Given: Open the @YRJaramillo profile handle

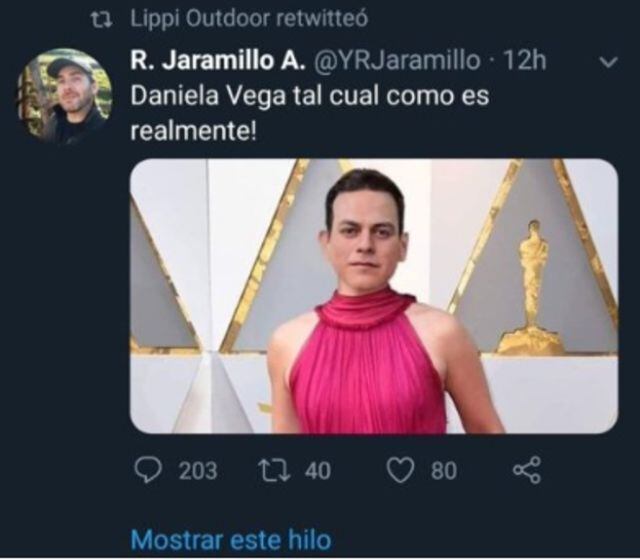Looking at the screenshot, I should 397,62.
